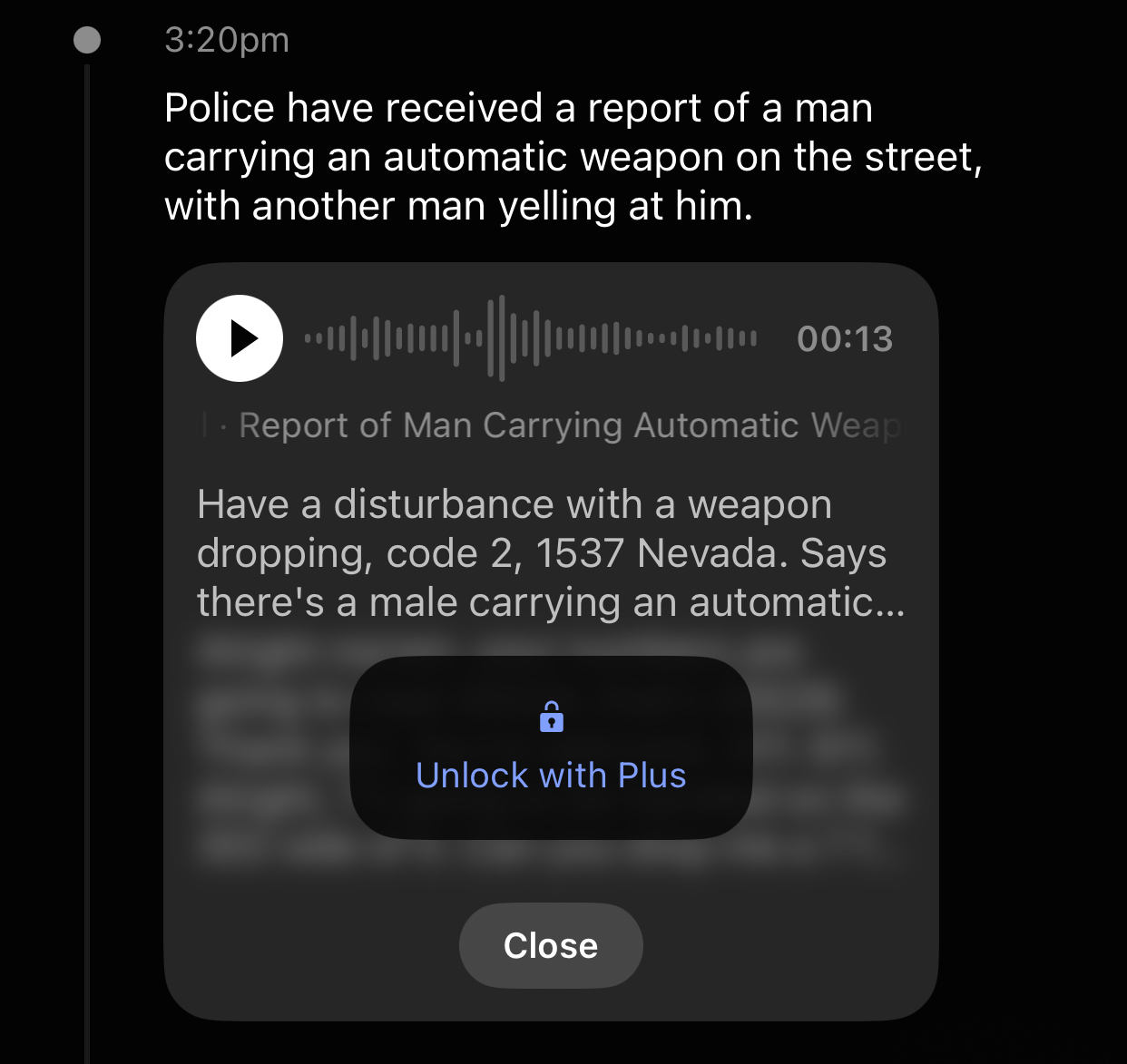Tap Unlock with Plus
The width and height of the screenshot is (1127, 1064).
[x=551, y=748]
